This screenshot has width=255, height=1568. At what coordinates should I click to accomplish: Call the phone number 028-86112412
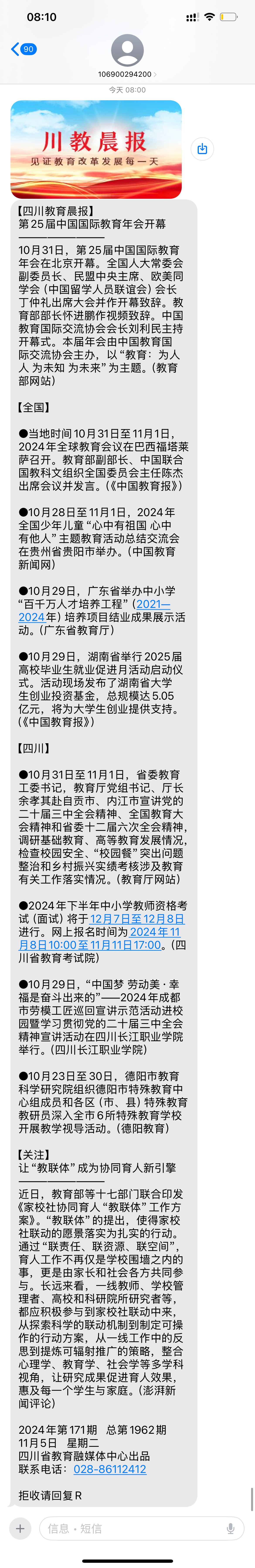tap(110, 1469)
